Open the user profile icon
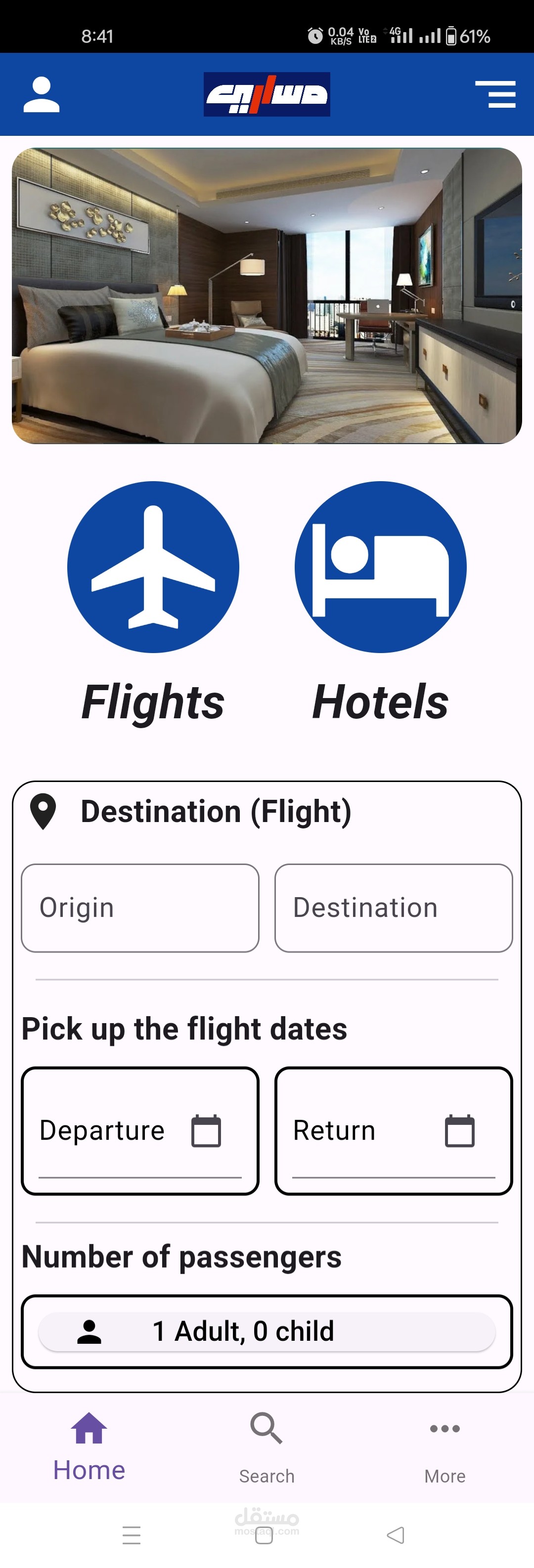Image resolution: width=534 pixels, height=1568 pixels. (x=42, y=94)
